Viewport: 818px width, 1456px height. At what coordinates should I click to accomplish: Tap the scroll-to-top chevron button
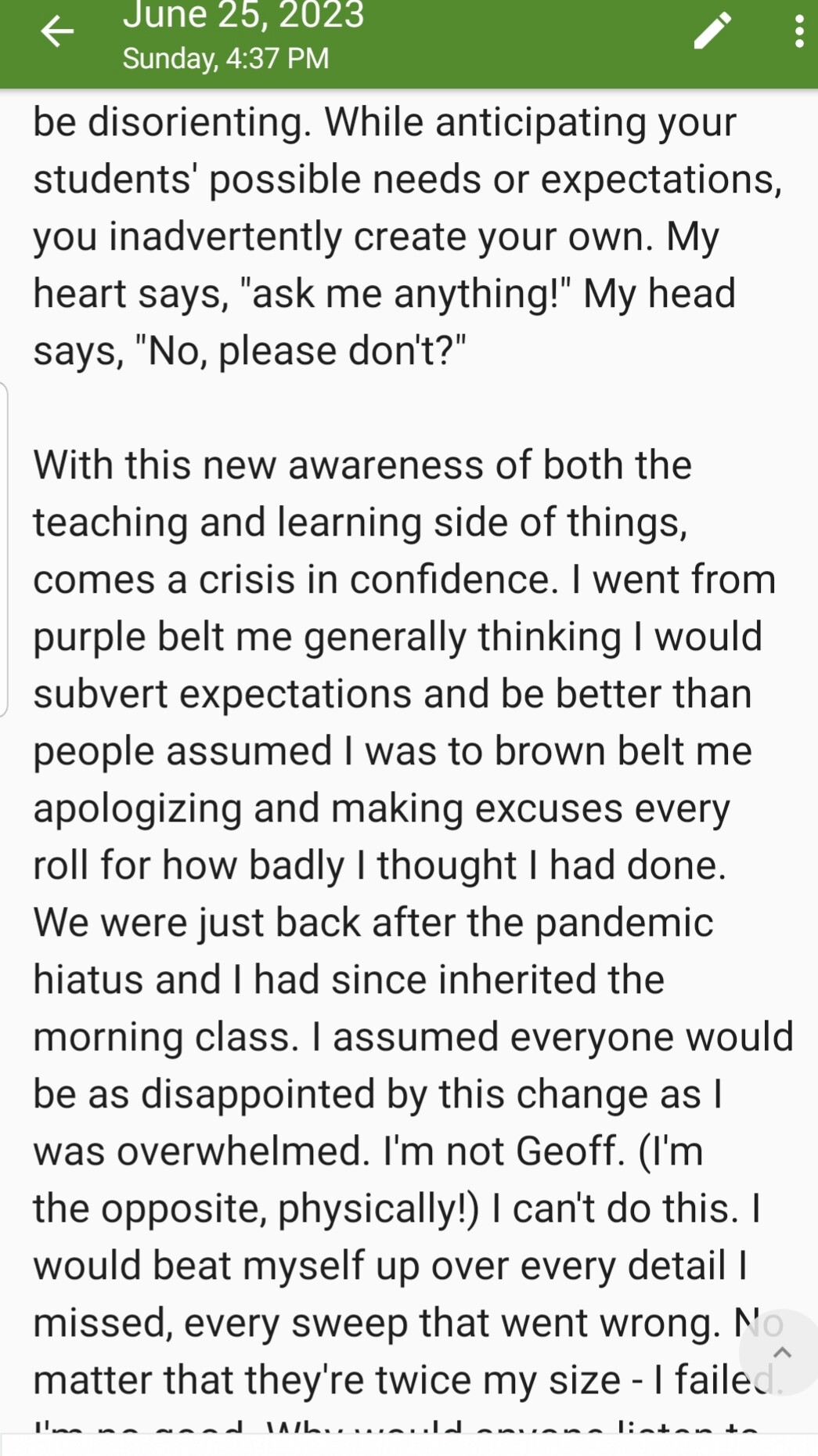[x=781, y=1353]
